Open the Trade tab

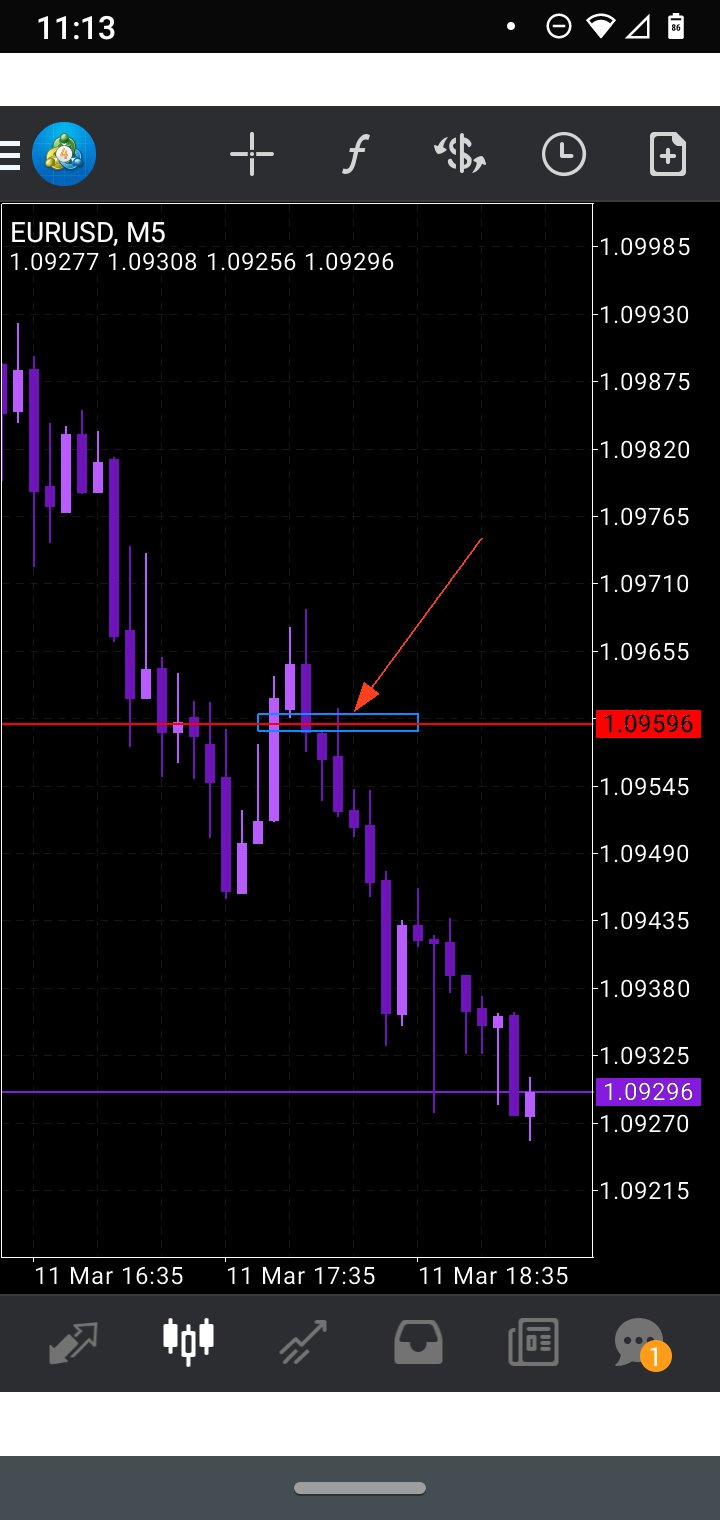[x=303, y=1342]
